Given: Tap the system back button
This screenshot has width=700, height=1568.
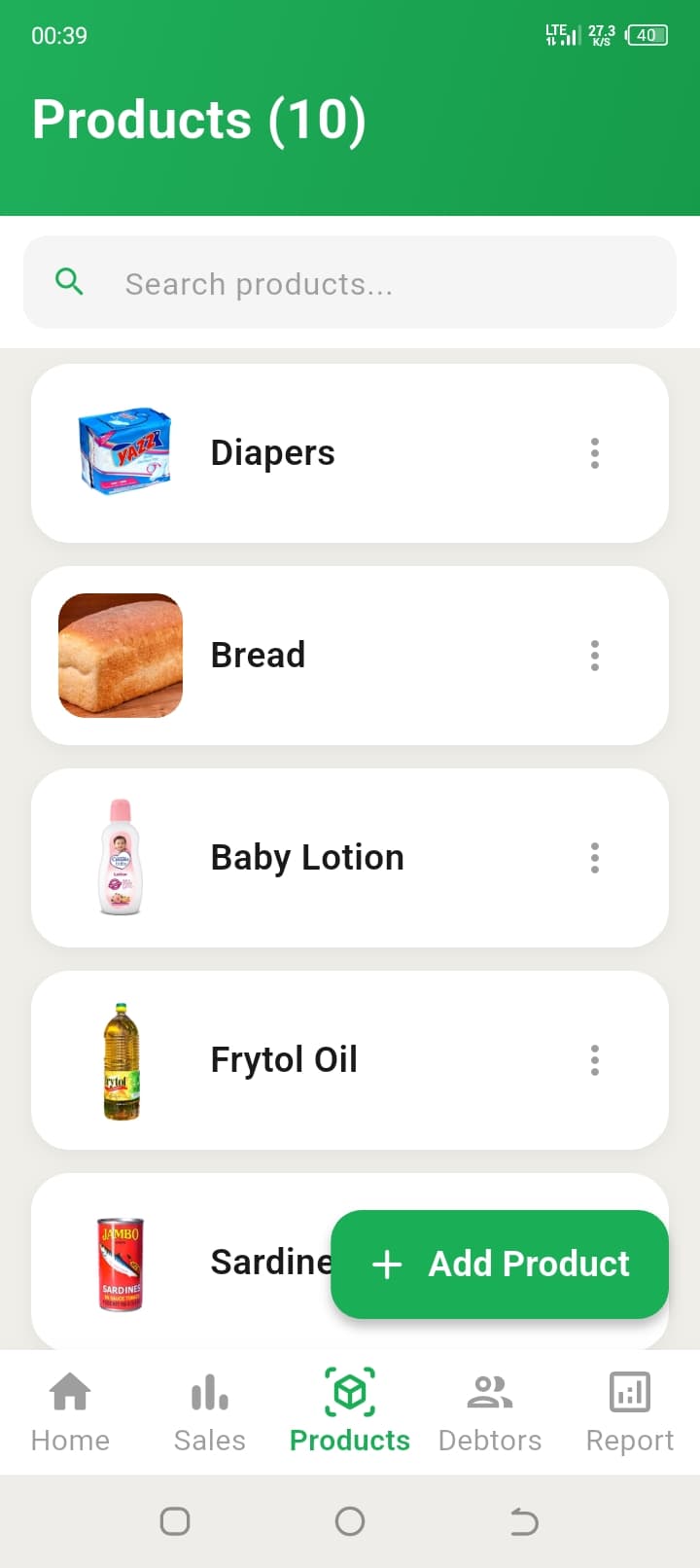Looking at the screenshot, I should (524, 1521).
